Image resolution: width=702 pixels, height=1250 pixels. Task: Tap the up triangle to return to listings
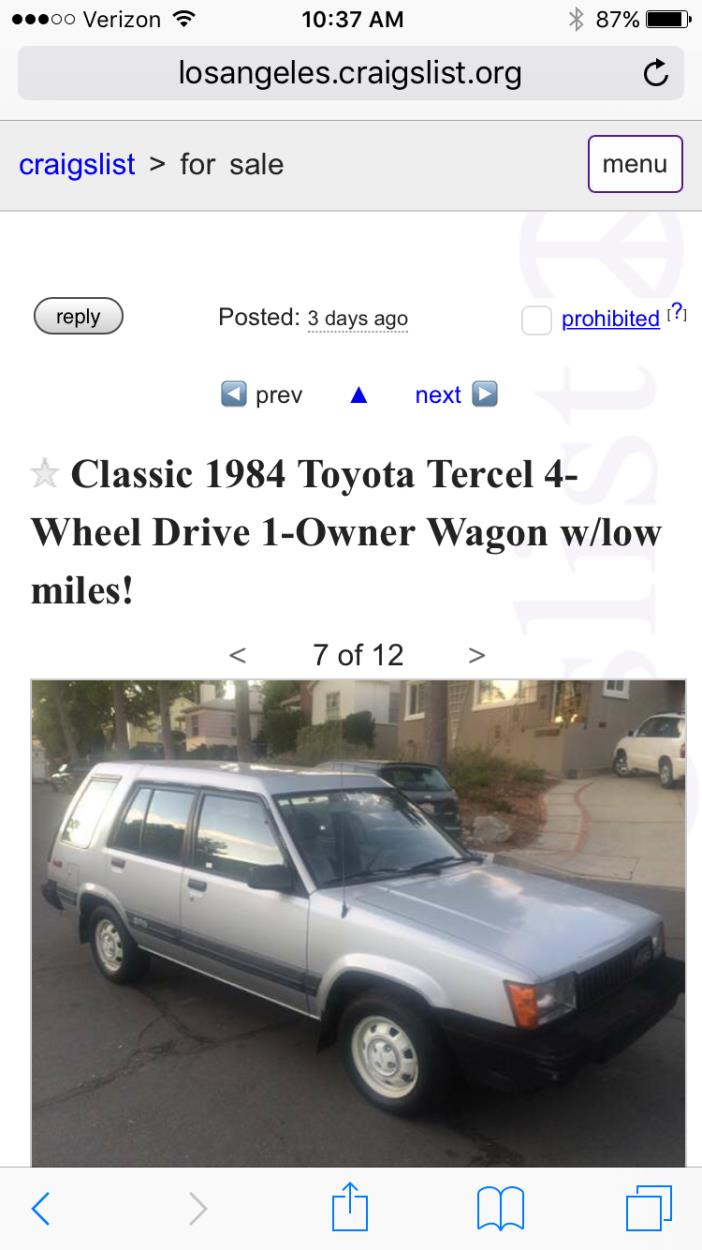tap(359, 396)
